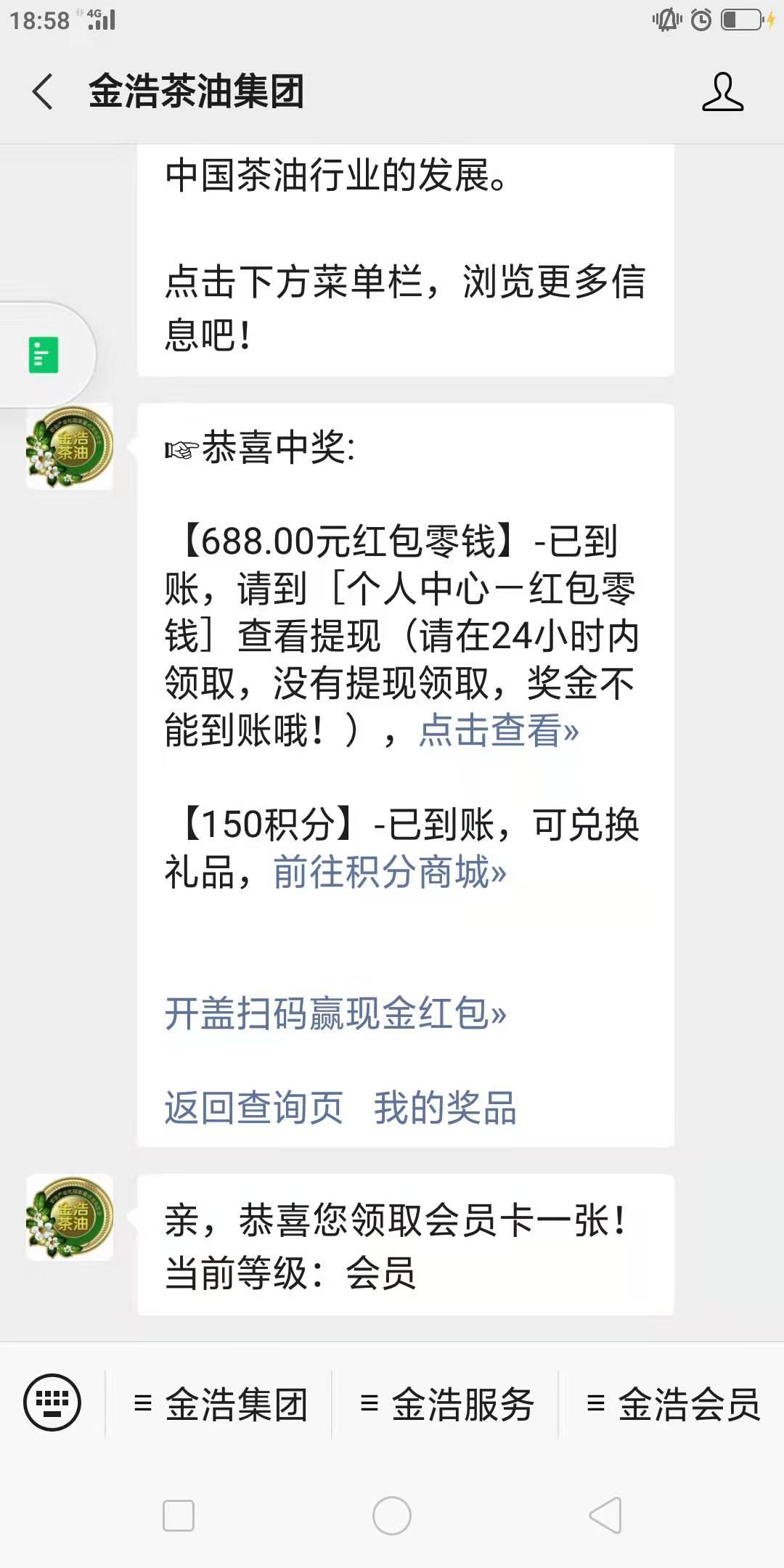Open the floating green document shortcut
Screen dimensions: 784x1568
point(44,355)
